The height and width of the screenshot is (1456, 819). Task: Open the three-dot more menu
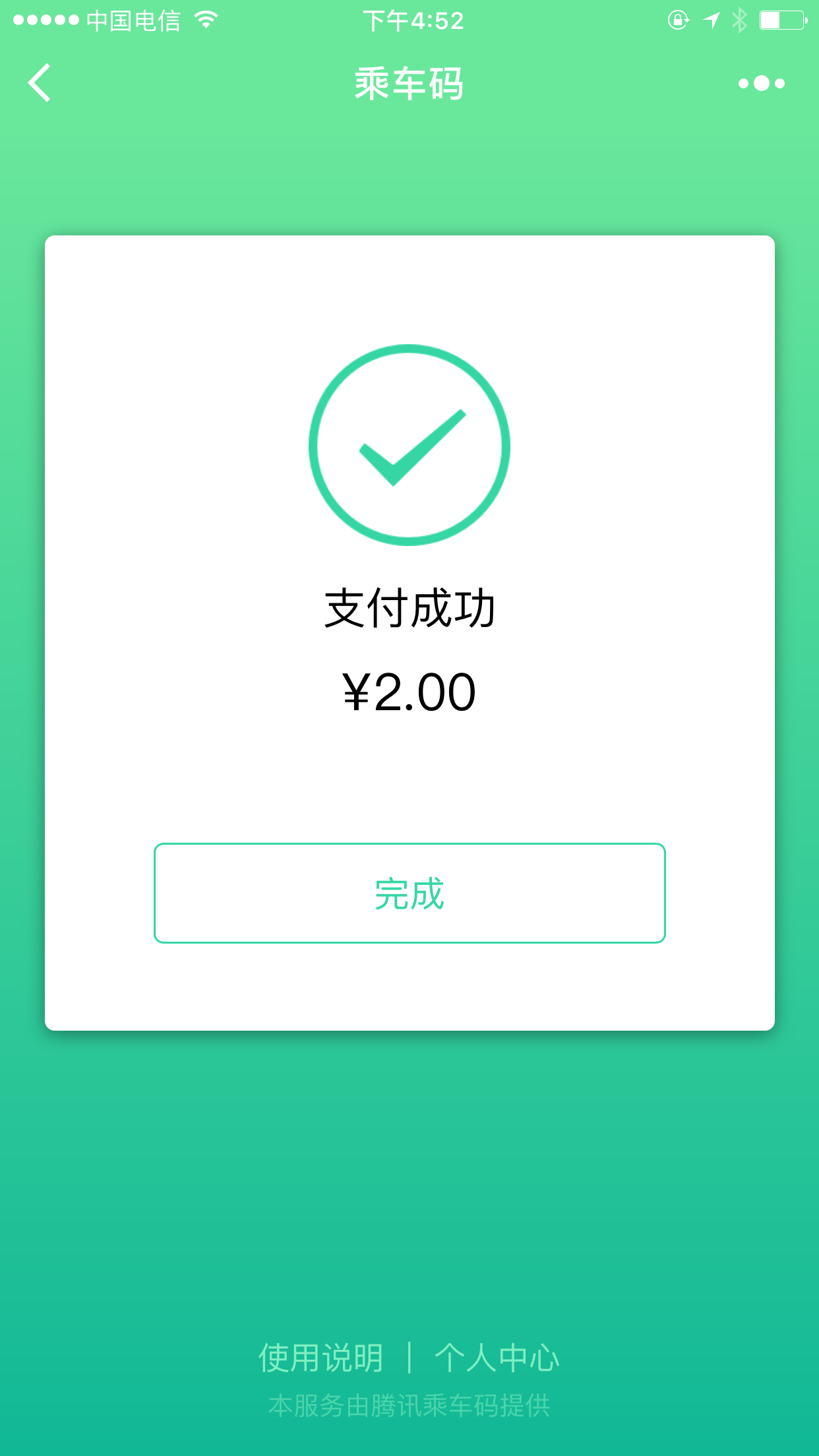tap(761, 83)
